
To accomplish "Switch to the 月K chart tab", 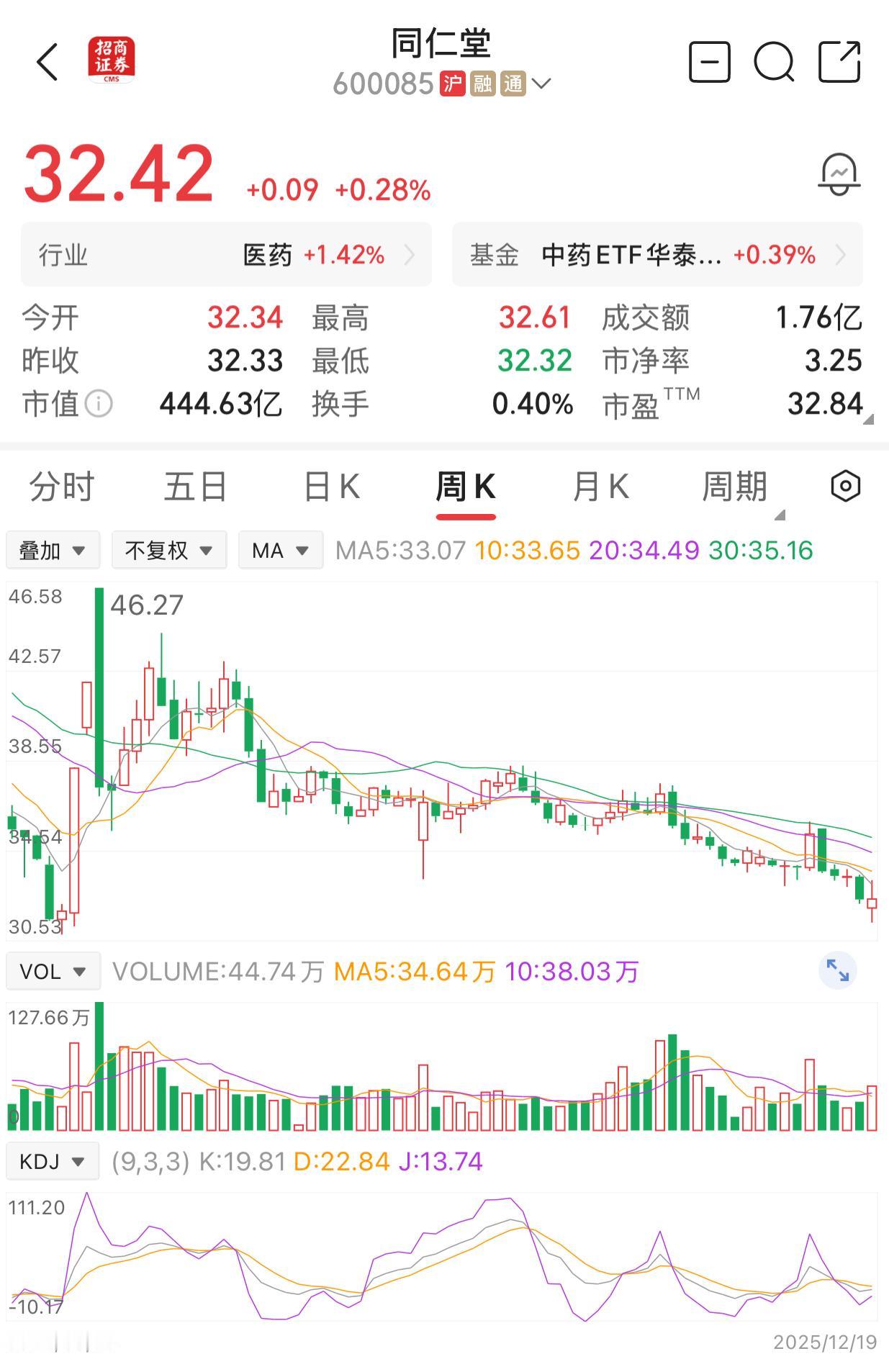I will pyautogui.click(x=600, y=486).
